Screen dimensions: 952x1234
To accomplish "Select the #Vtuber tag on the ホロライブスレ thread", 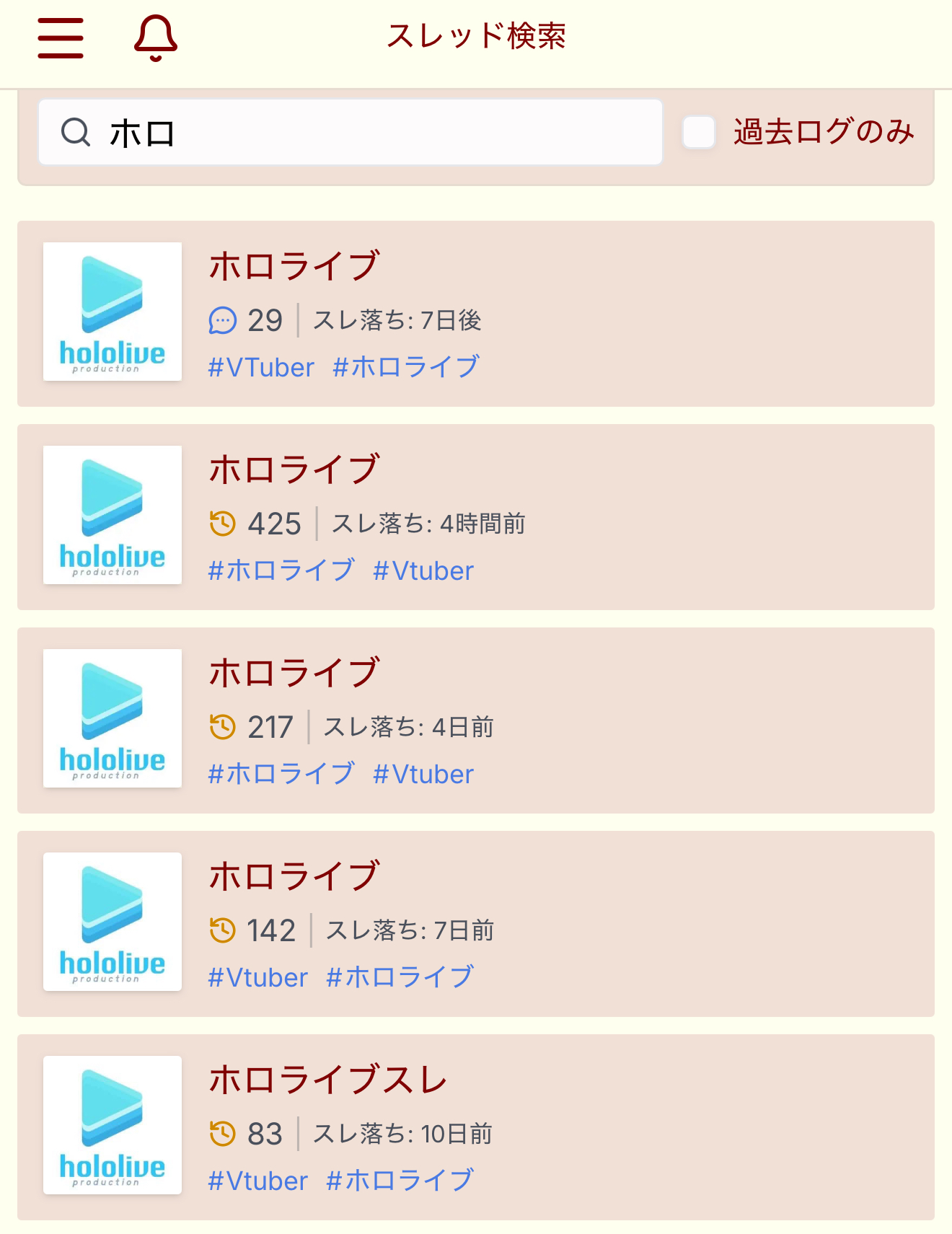I will click(x=258, y=1181).
